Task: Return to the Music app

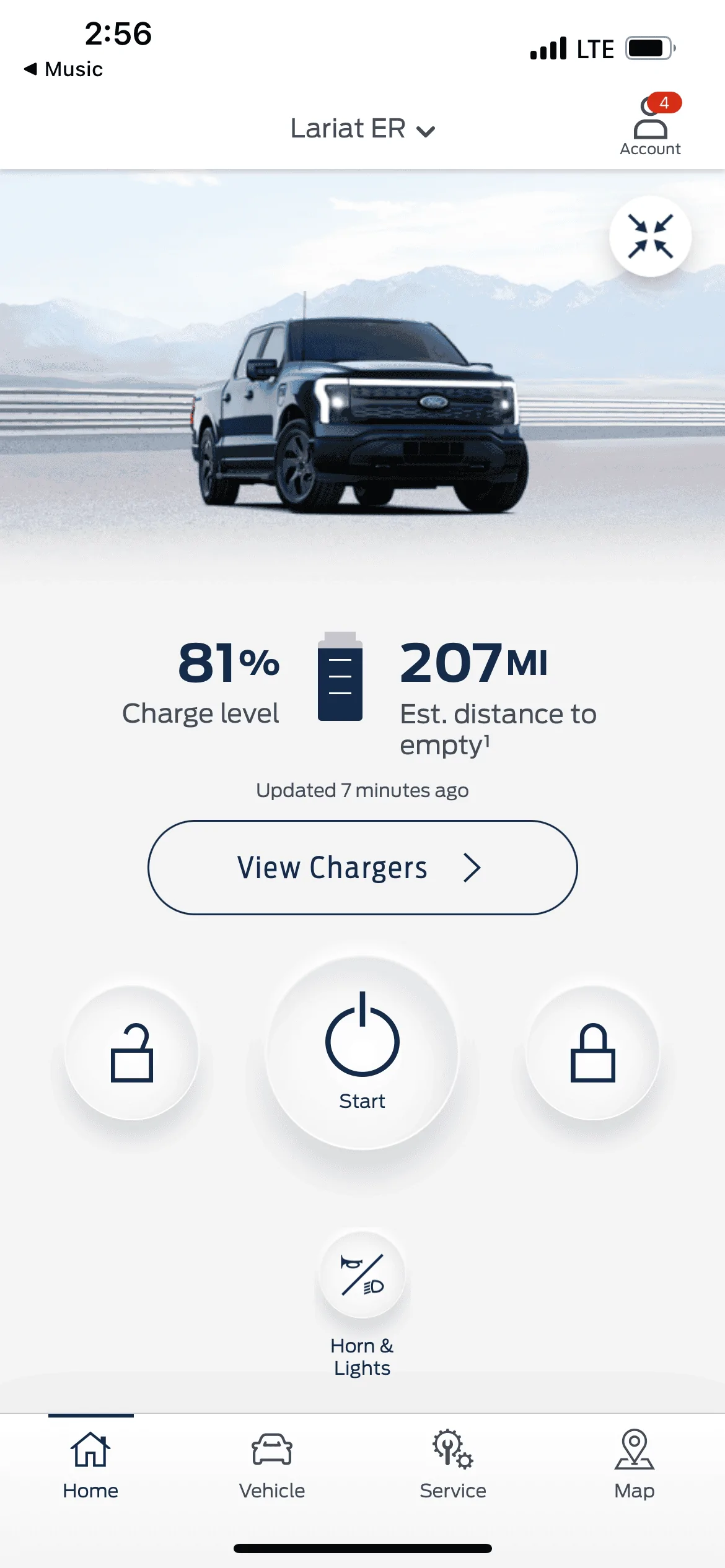Action: pos(64,69)
